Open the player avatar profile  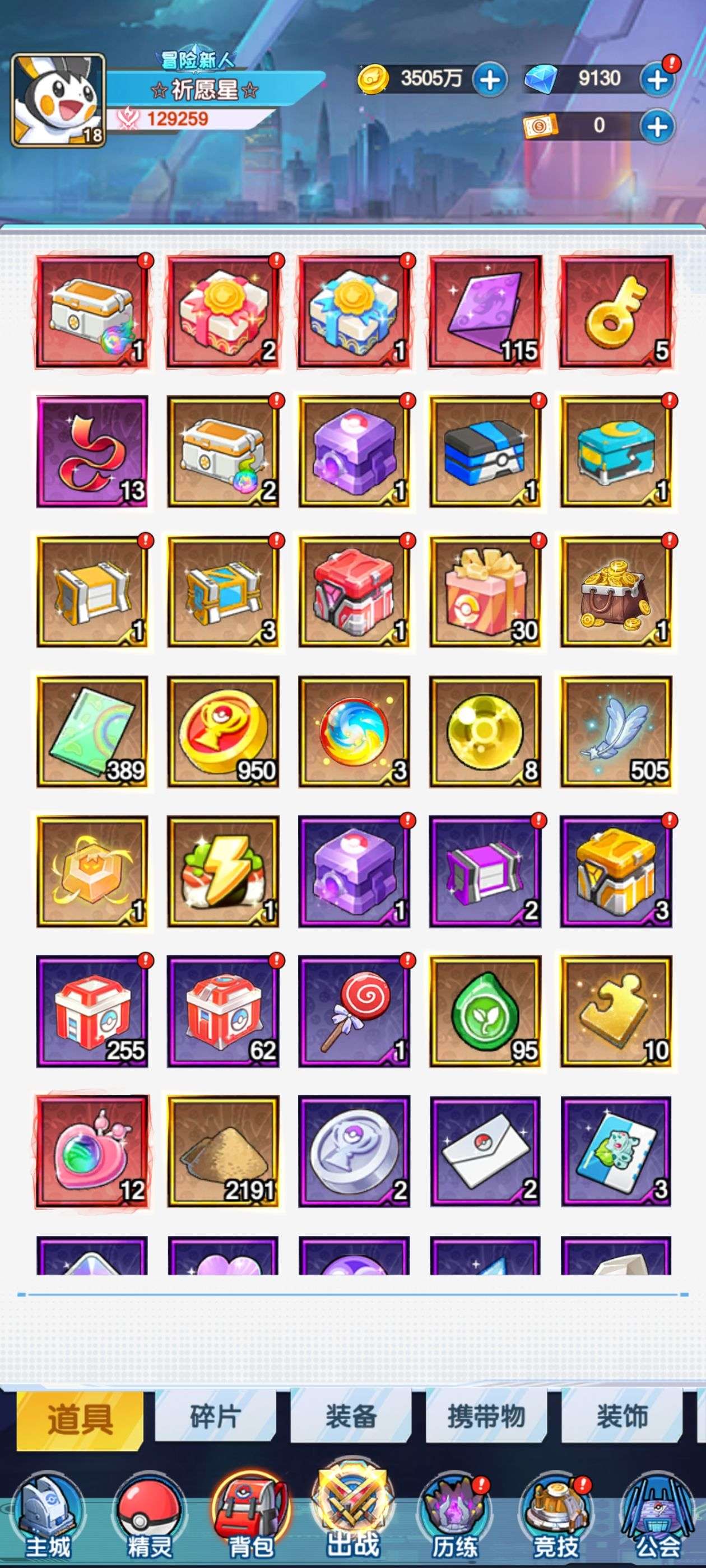pos(58,101)
